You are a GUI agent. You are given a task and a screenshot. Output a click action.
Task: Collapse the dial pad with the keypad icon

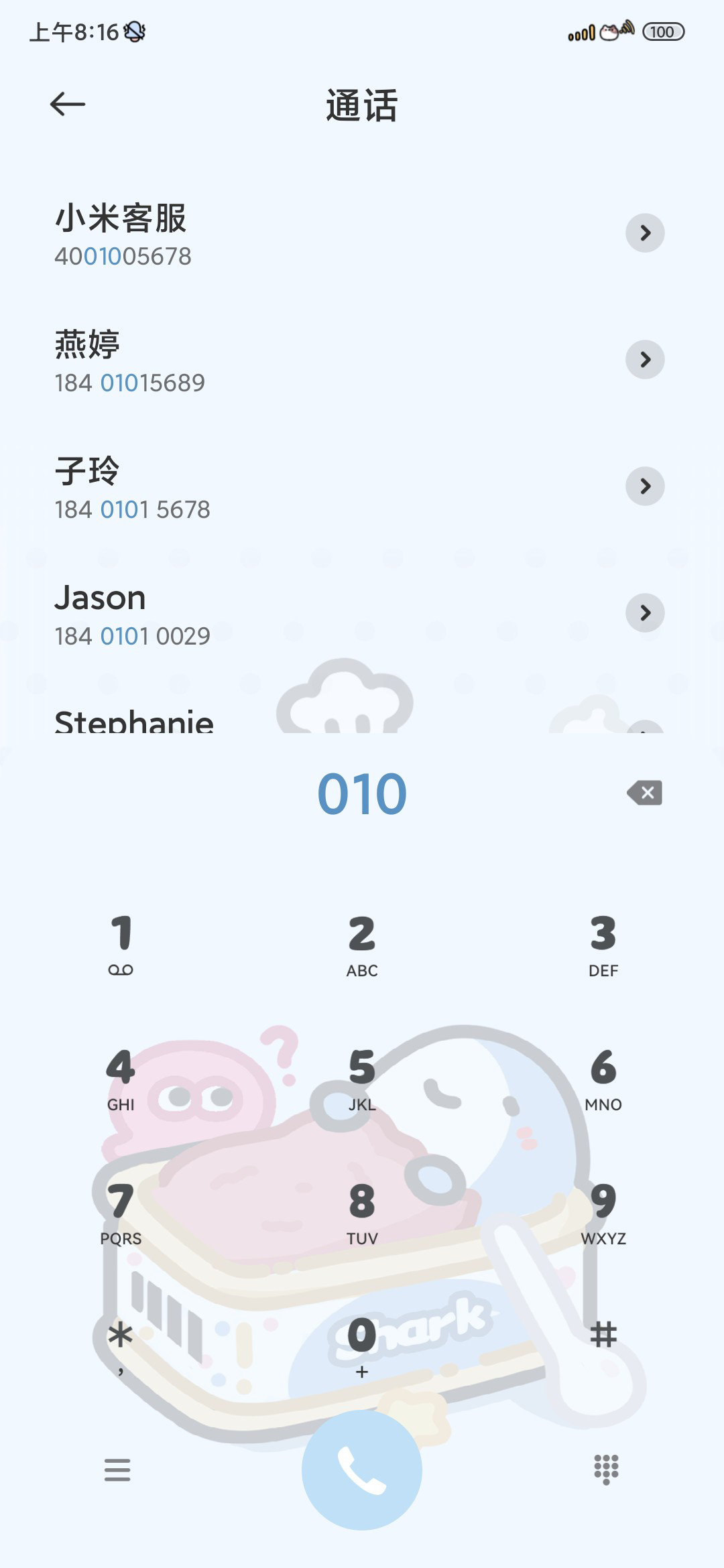pos(606,1469)
